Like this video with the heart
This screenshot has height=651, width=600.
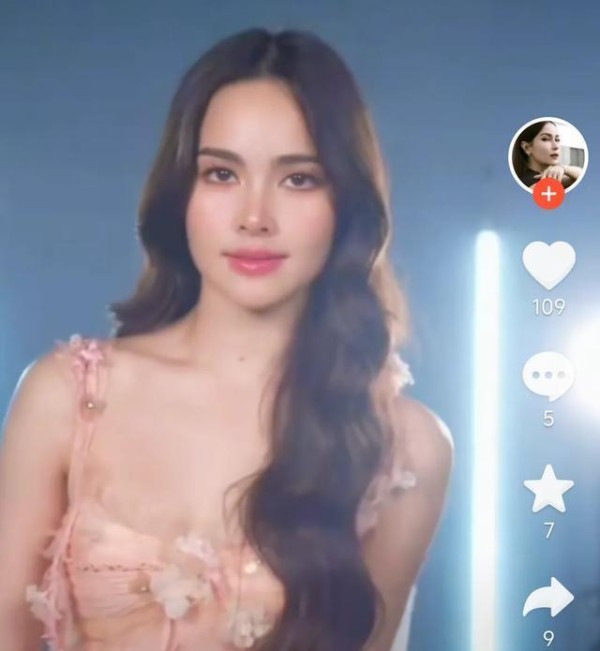[549, 266]
